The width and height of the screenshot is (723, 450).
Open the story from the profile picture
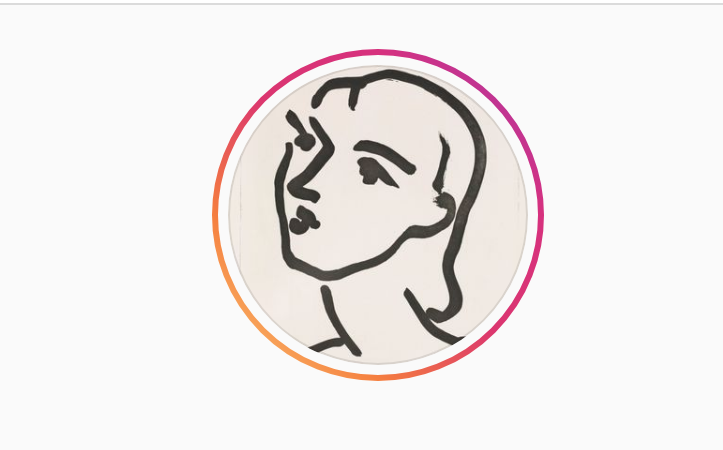pyautogui.click(x=378, y=214)
